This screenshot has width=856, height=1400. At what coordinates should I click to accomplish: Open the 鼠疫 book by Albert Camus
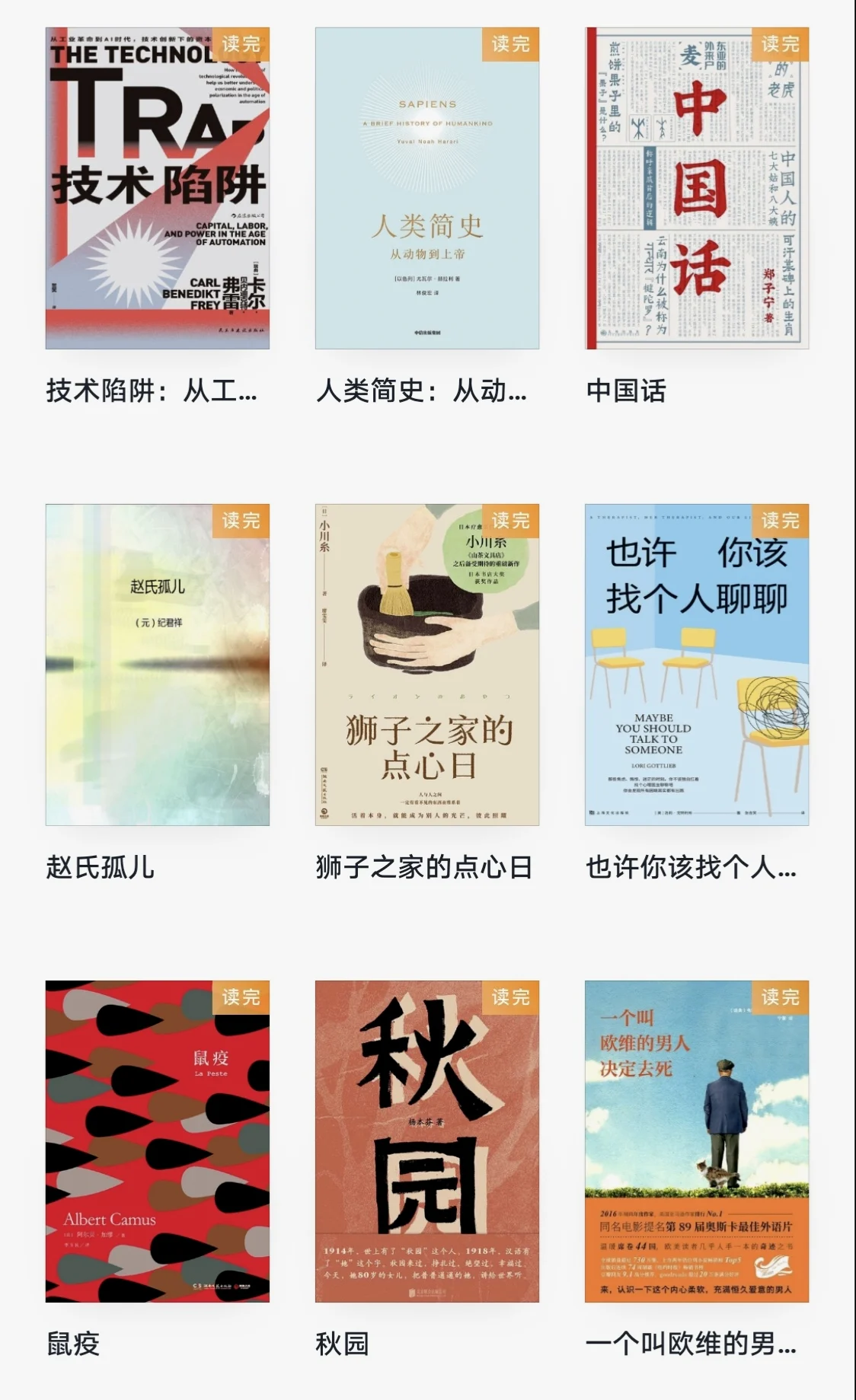click(x=158, y=1141)
